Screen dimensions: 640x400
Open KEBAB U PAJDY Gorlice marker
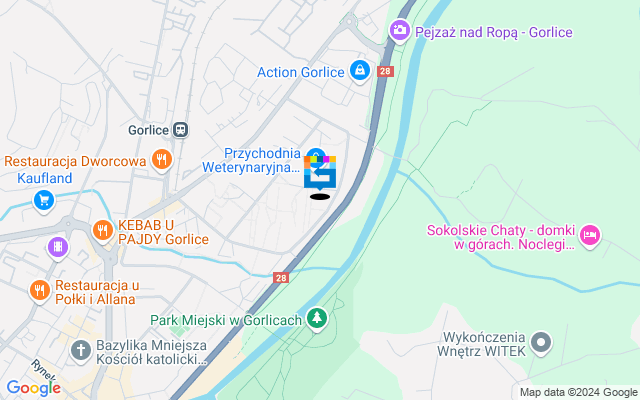point(101,231)
